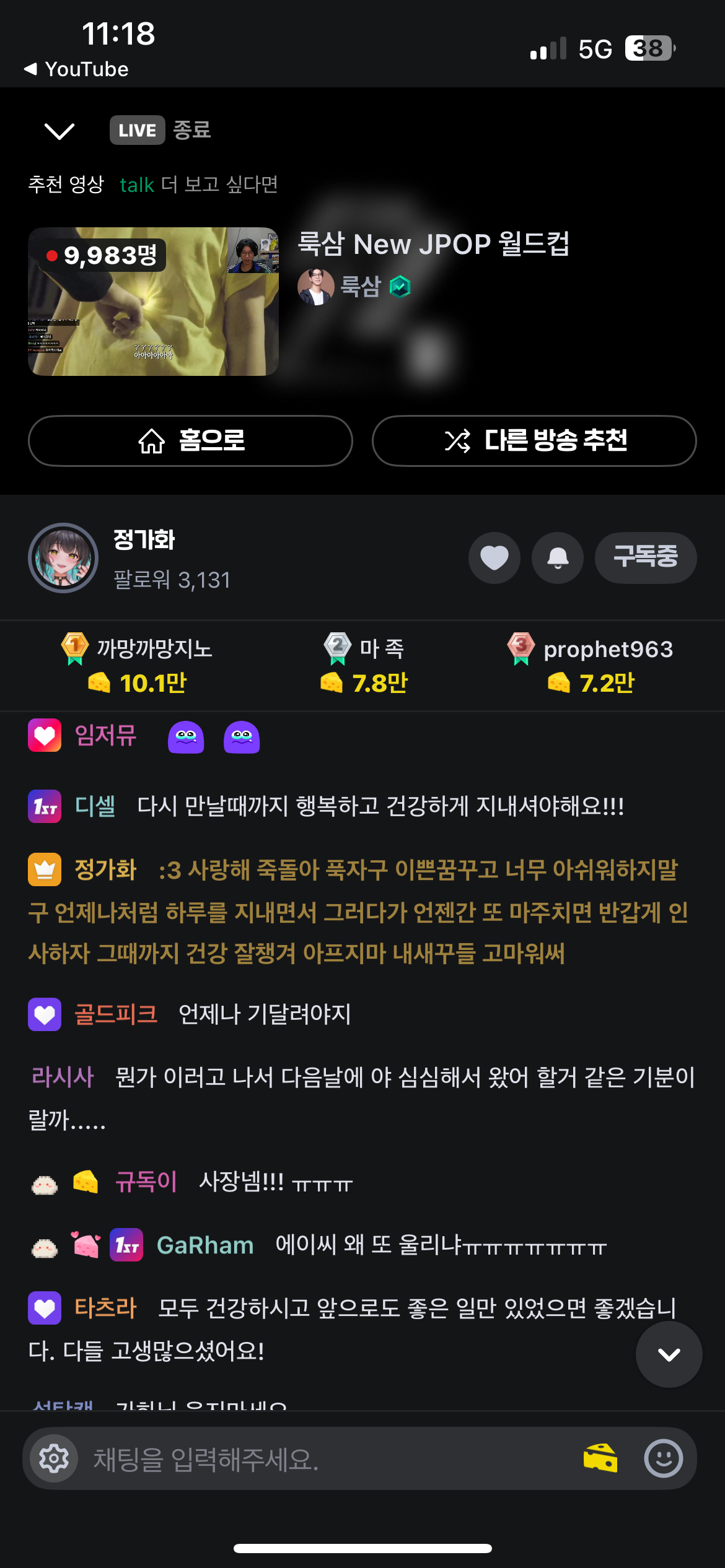Open the emoji picker in chat
Screen dimensions: 725x1568
pyautogui.click(x=663, y=1458)
